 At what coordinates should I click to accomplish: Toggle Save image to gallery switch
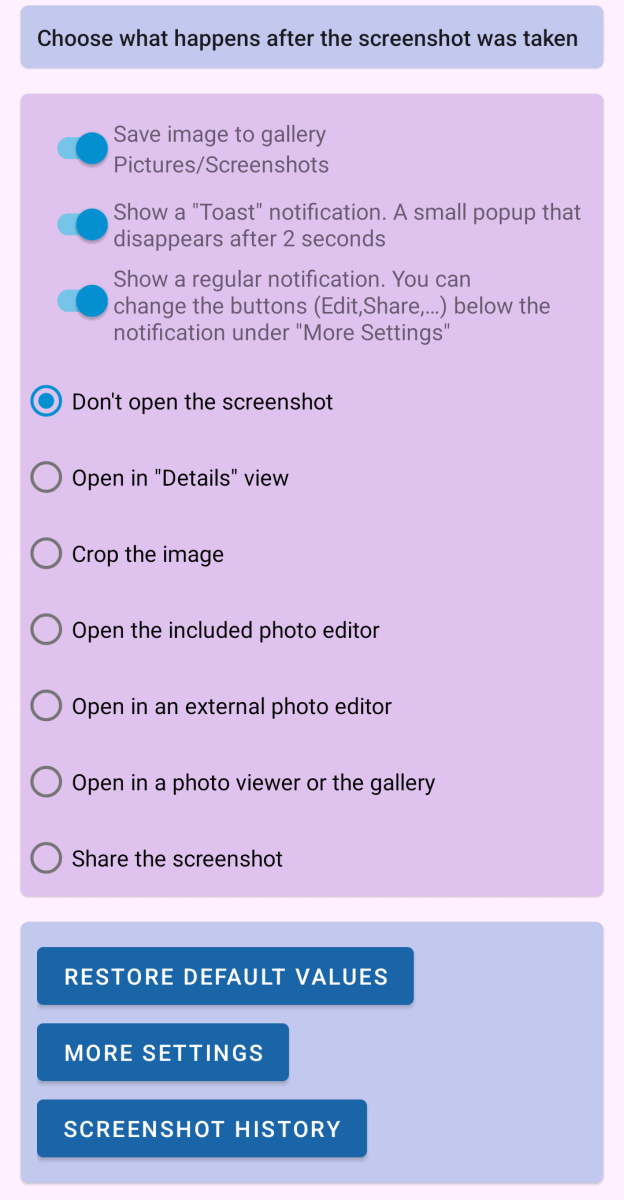(82, 149)
